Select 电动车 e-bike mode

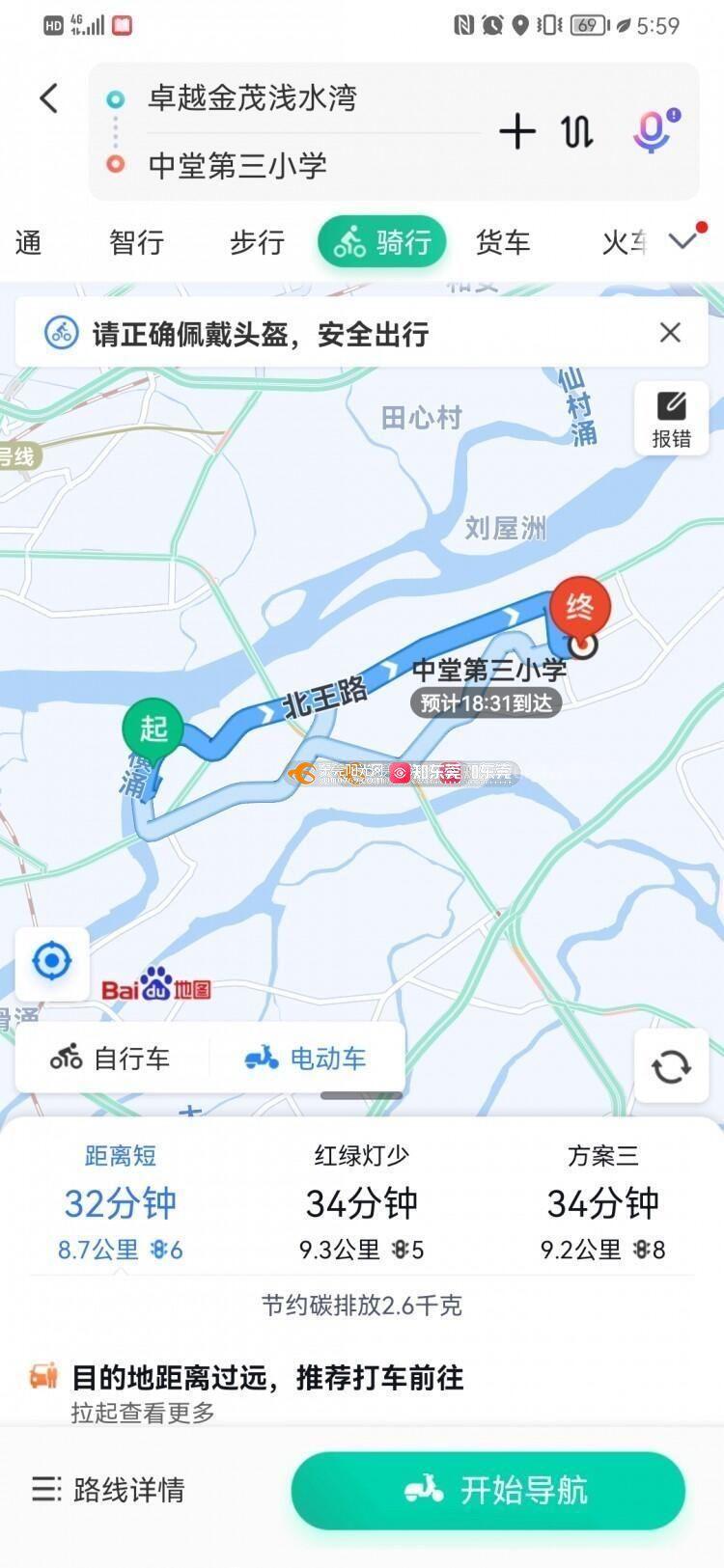(x=306, y=1059)
